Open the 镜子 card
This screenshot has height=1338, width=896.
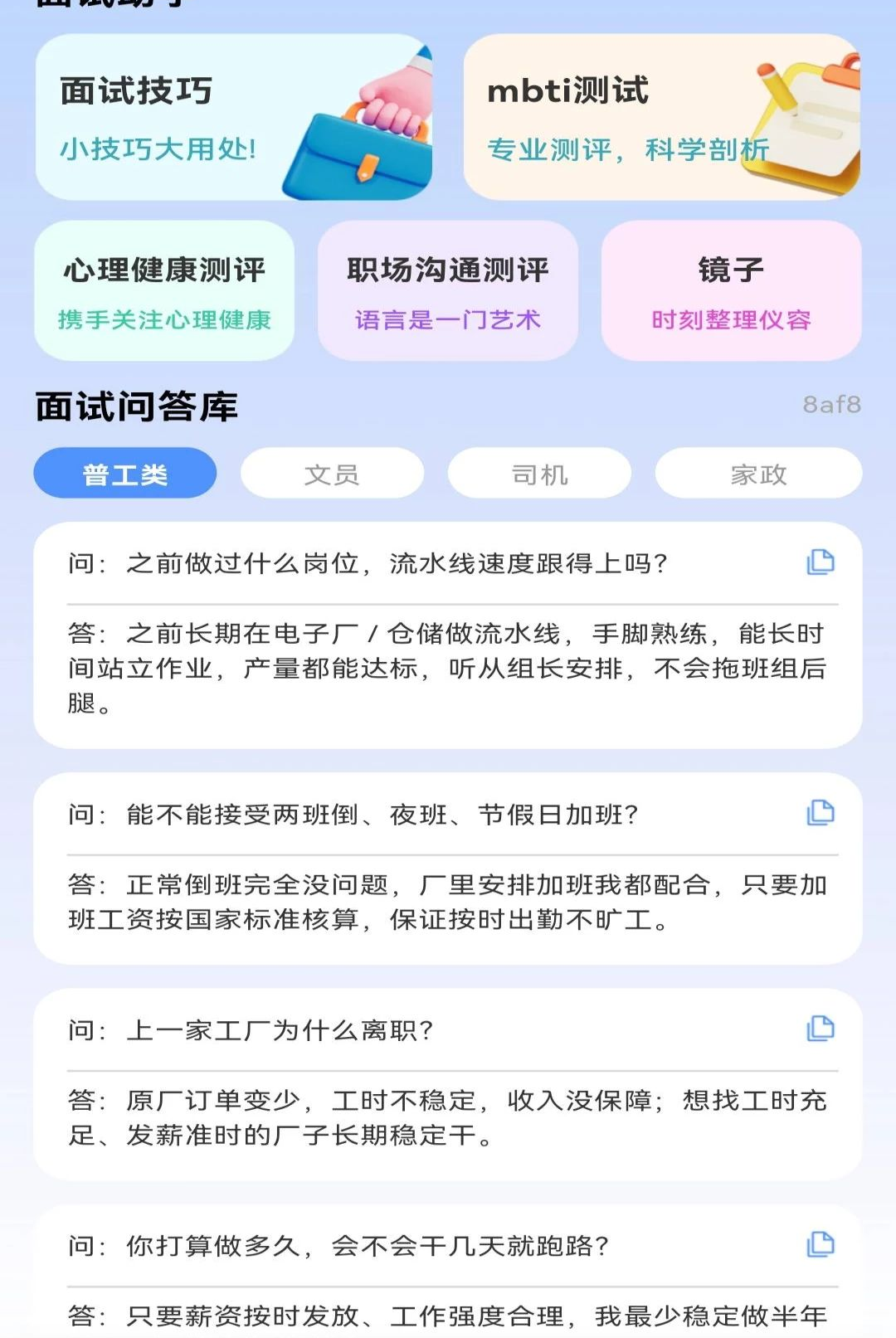tap(731, 290)
